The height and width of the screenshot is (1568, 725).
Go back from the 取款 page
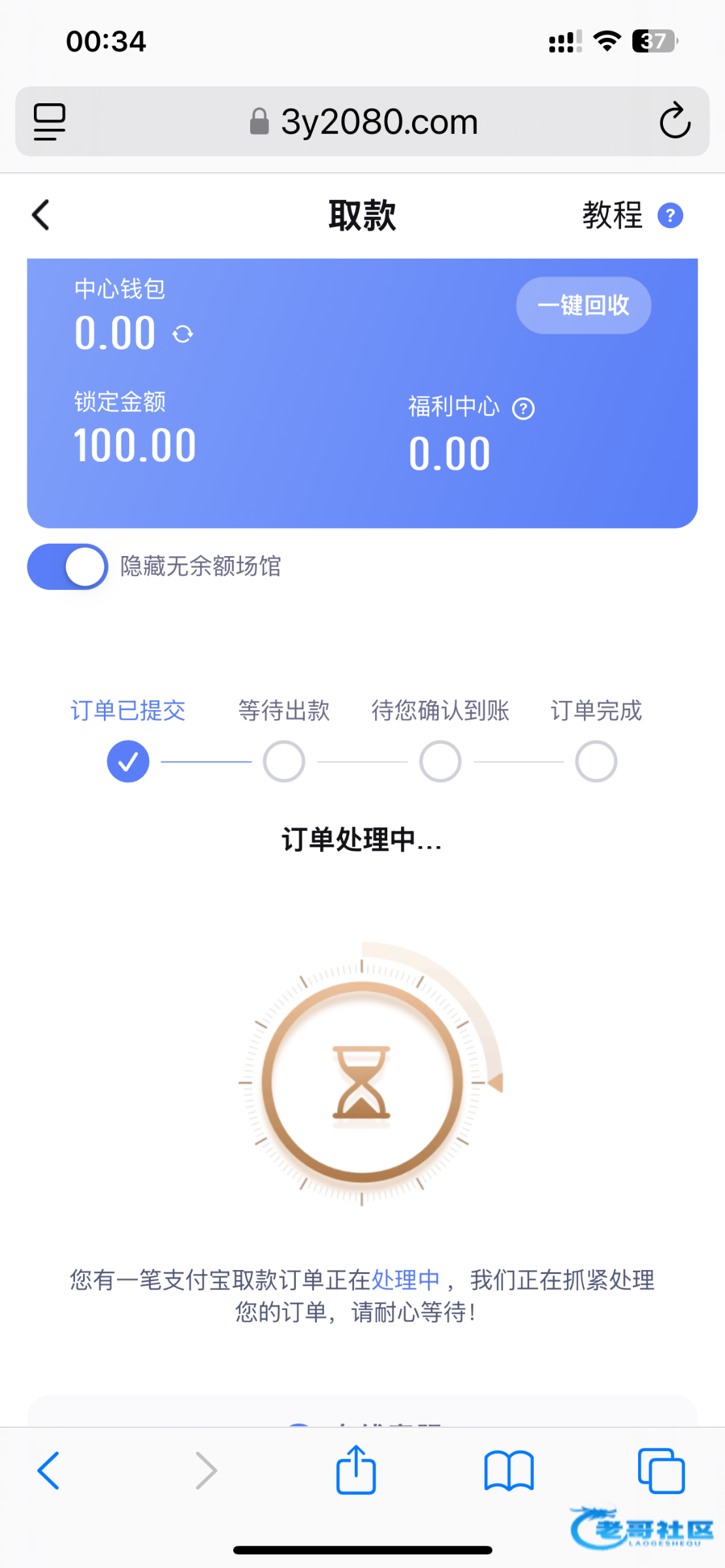coord(41,215)
